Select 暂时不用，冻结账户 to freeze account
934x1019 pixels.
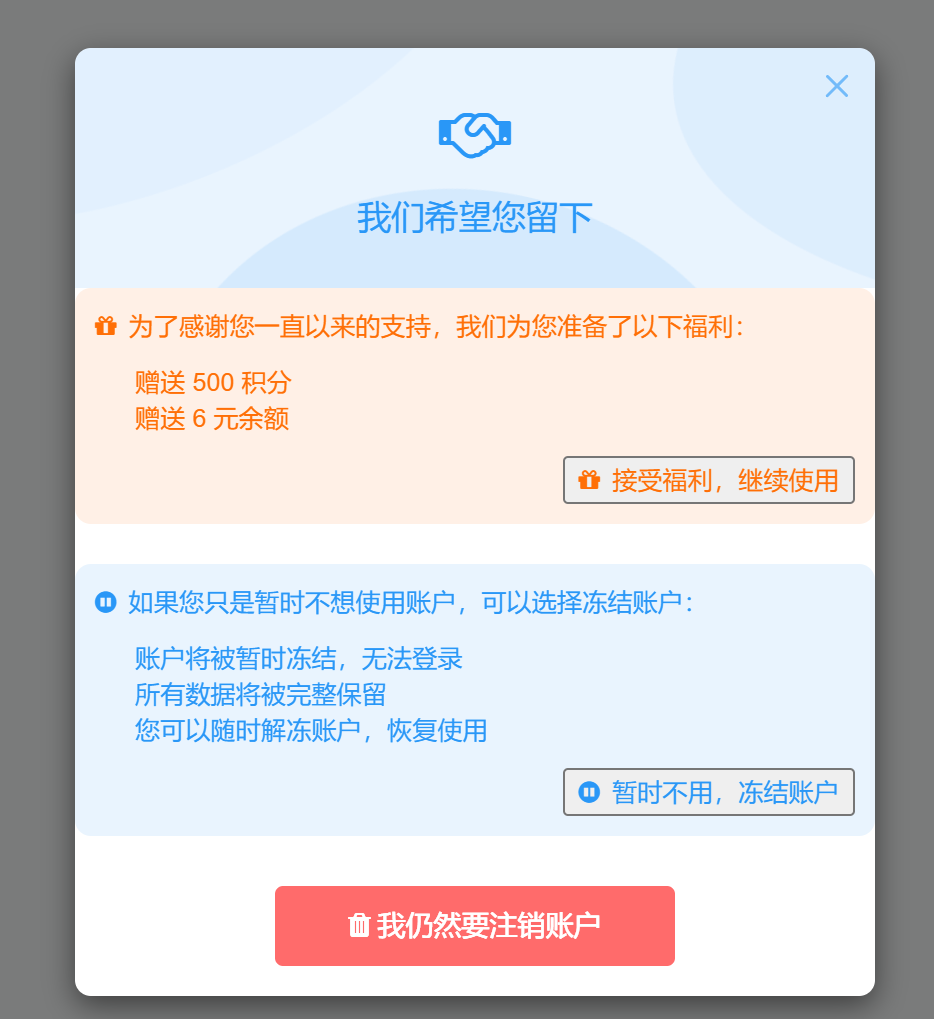[x=708, y=792]
